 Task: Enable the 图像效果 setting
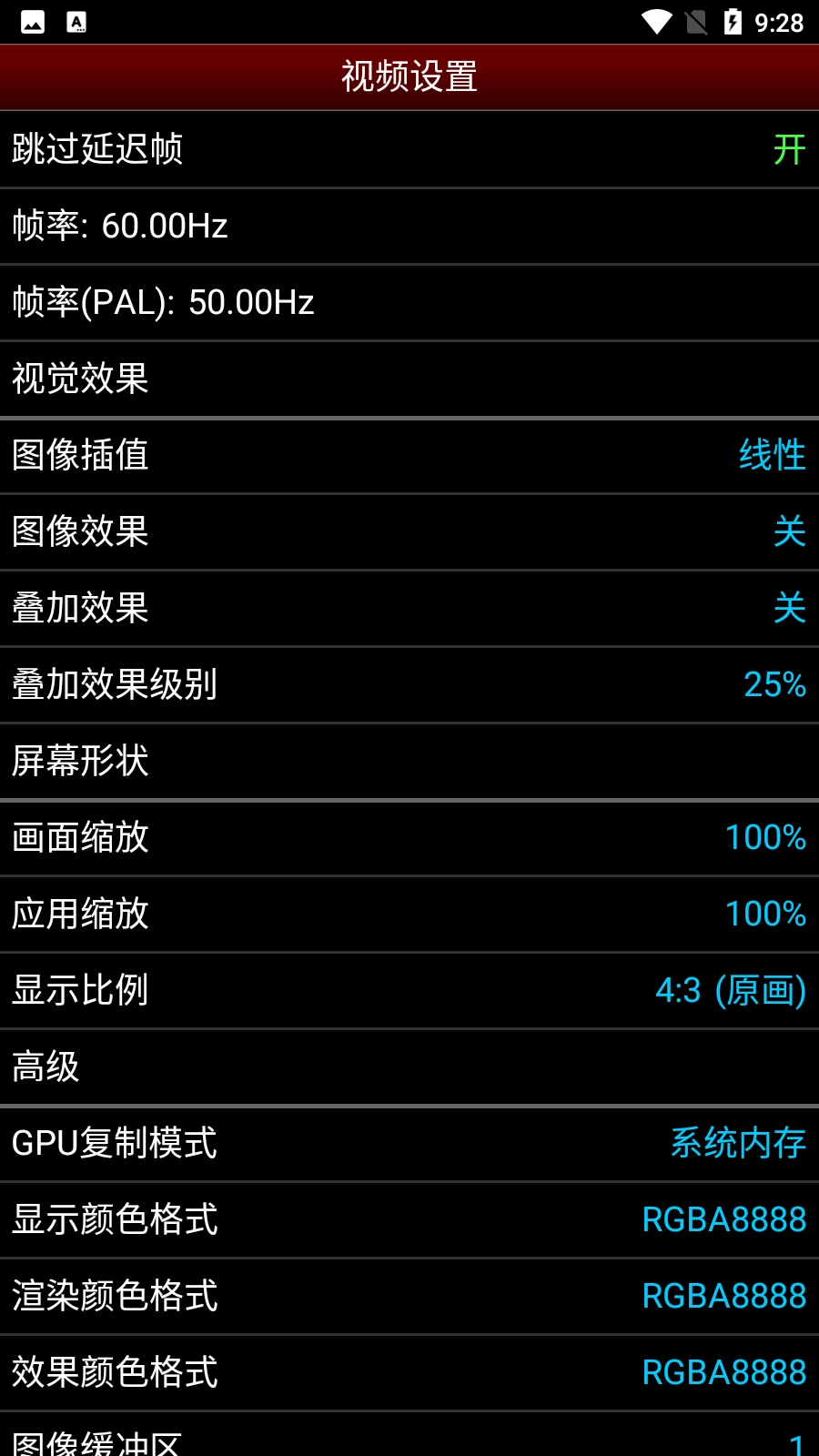point(409,533)
